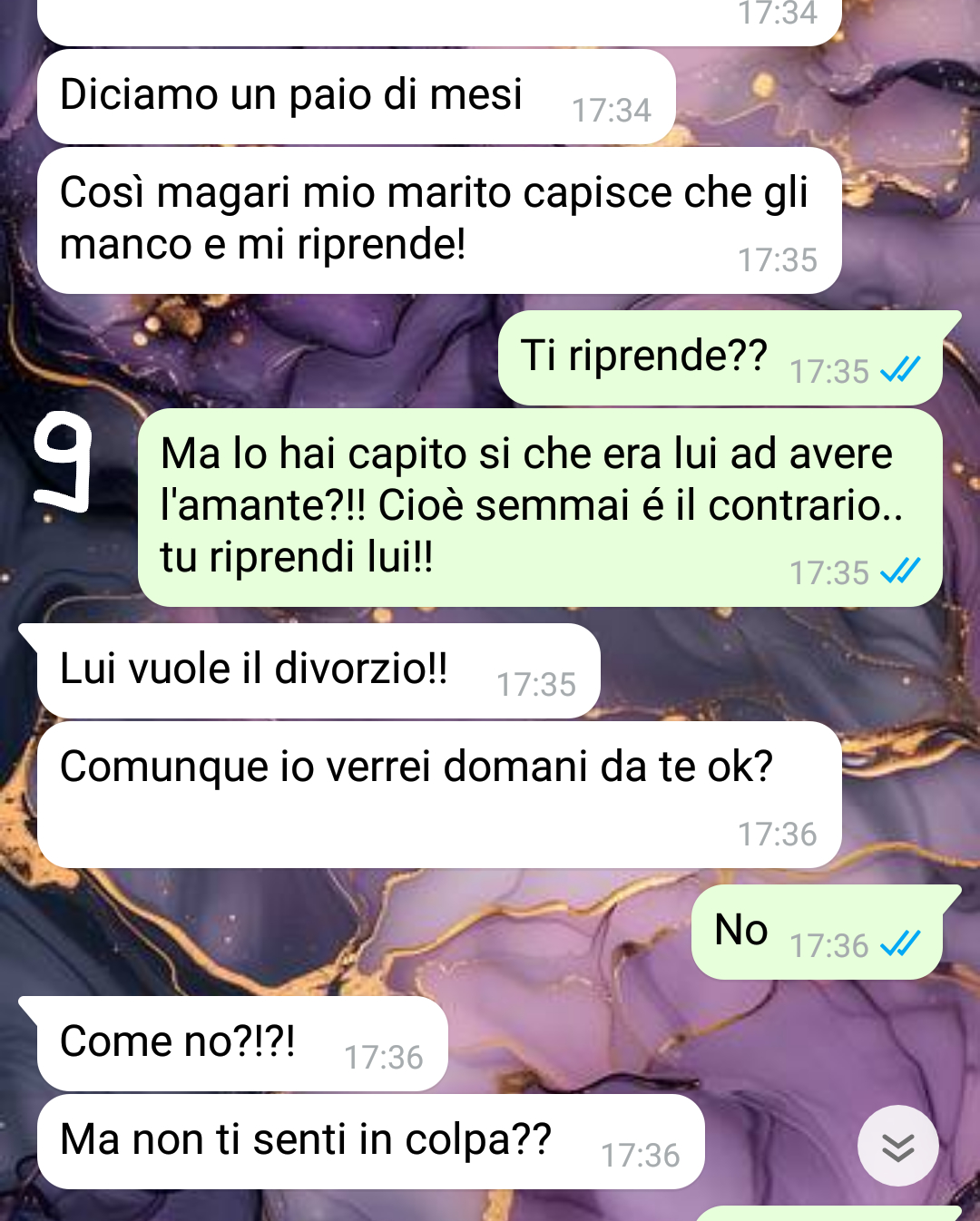Screen dimensions: 980x1221
Task: Jump to the latest messages using the double-chevron button
Action: 897,1147
